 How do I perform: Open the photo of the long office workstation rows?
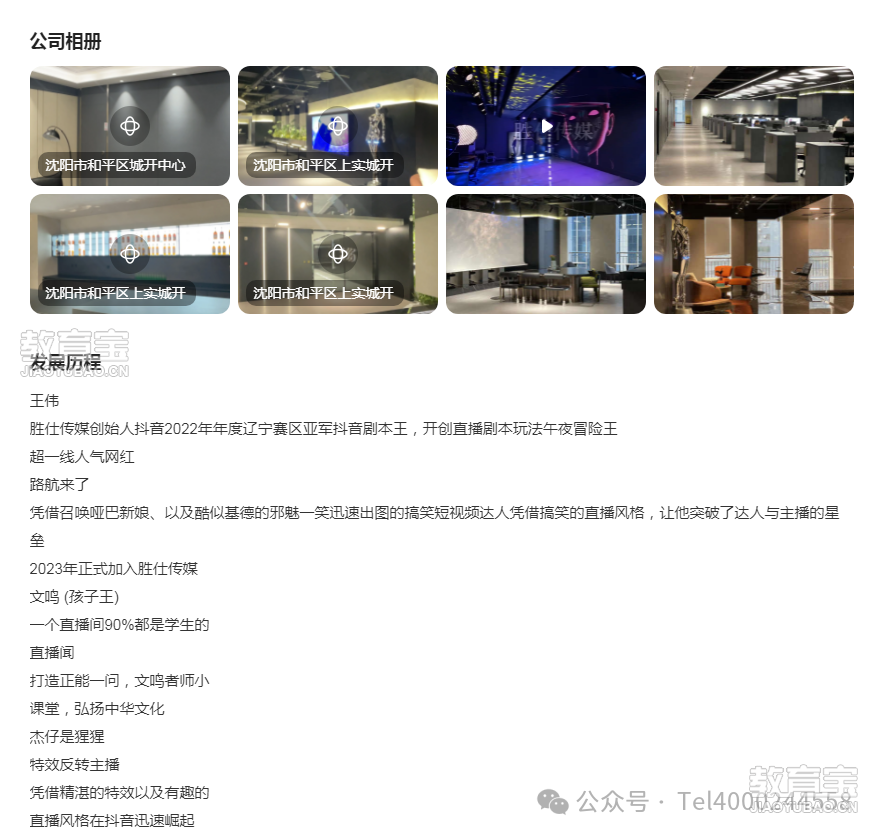754,126
